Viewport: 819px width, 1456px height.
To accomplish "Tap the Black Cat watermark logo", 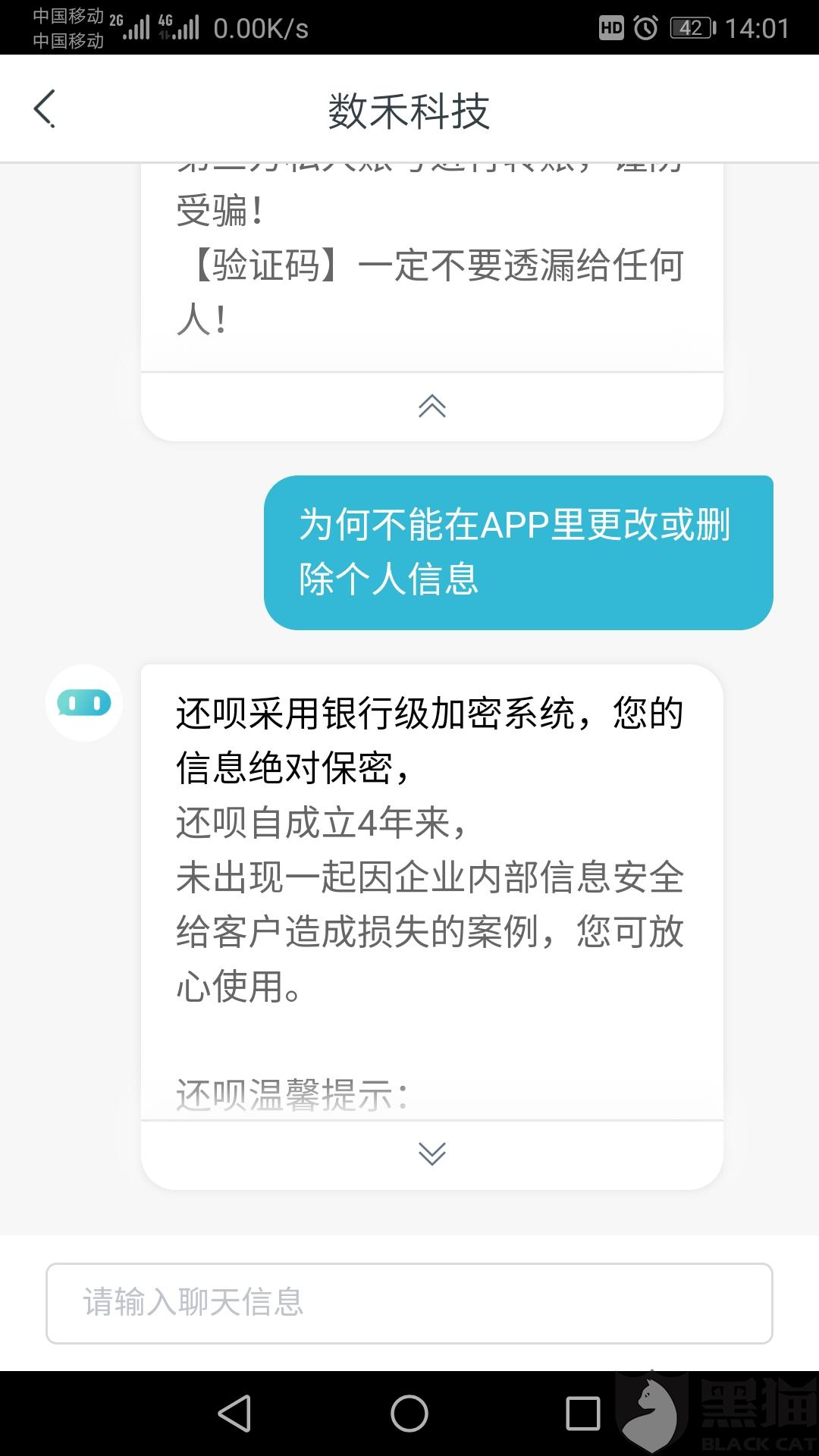I will pos(720,1410).
